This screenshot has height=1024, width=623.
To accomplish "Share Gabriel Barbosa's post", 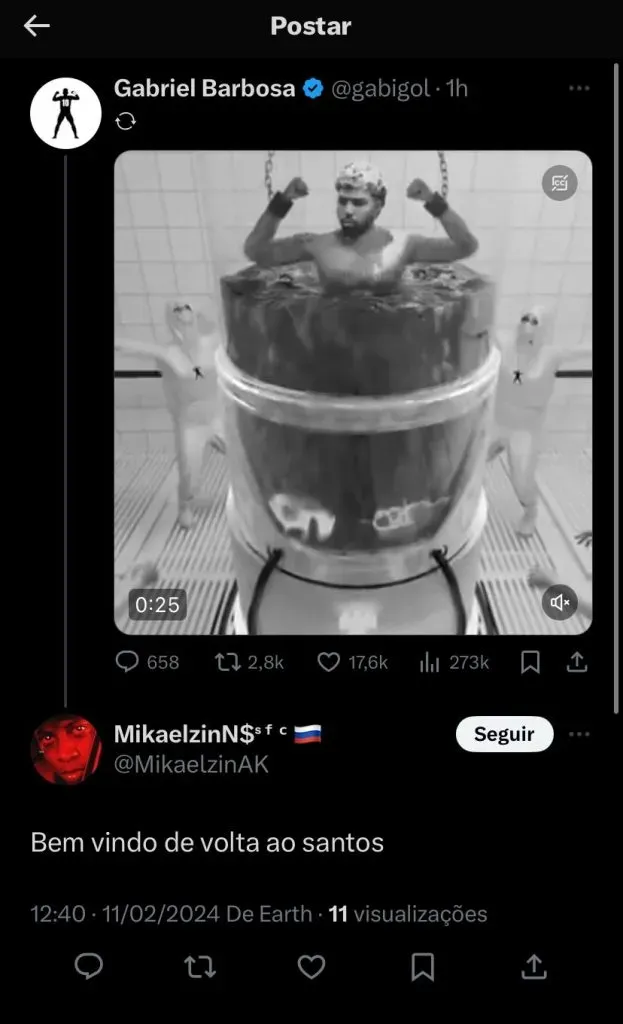I will (x=577, y=662).
